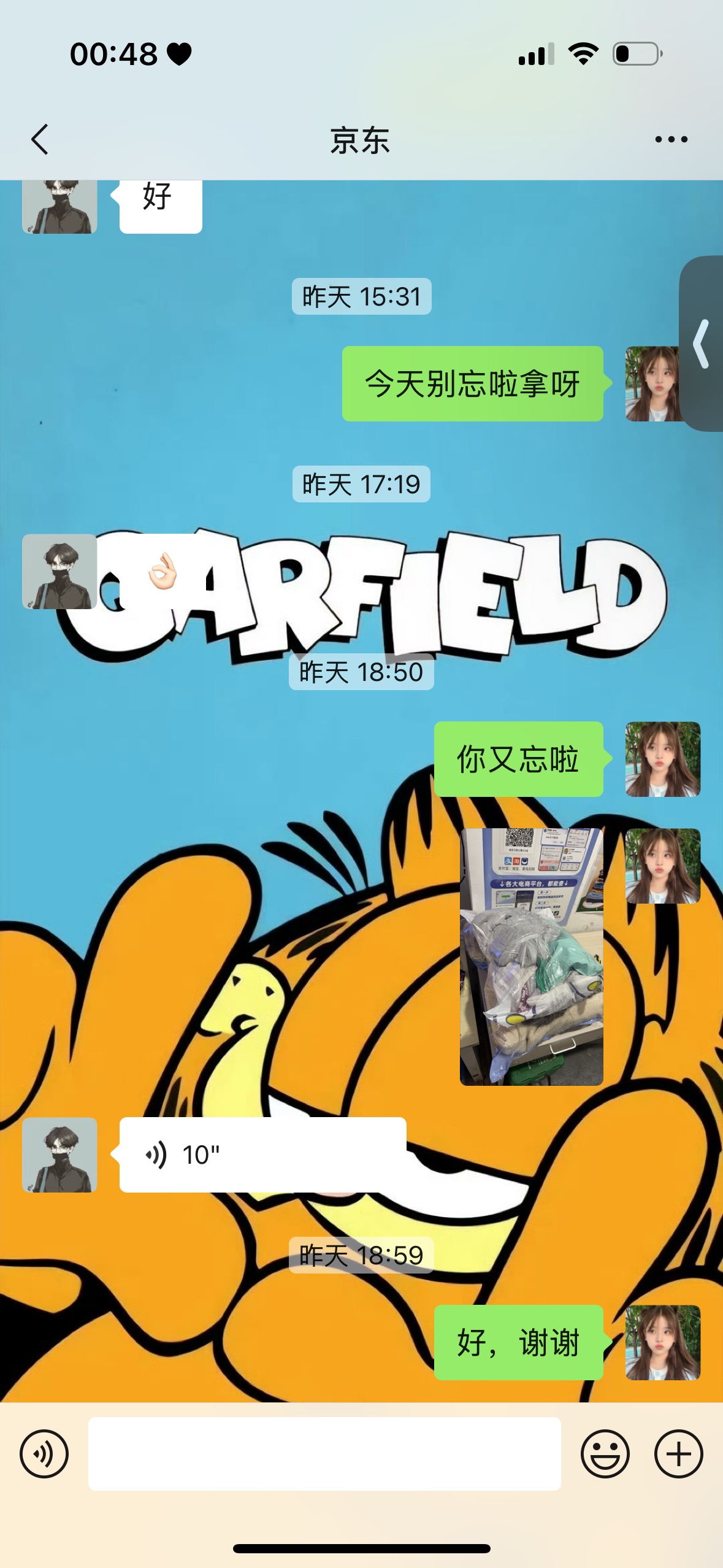The image size is (723, 1568).
Task: Play the 10-second voice message
Action: pos(262,1155)
